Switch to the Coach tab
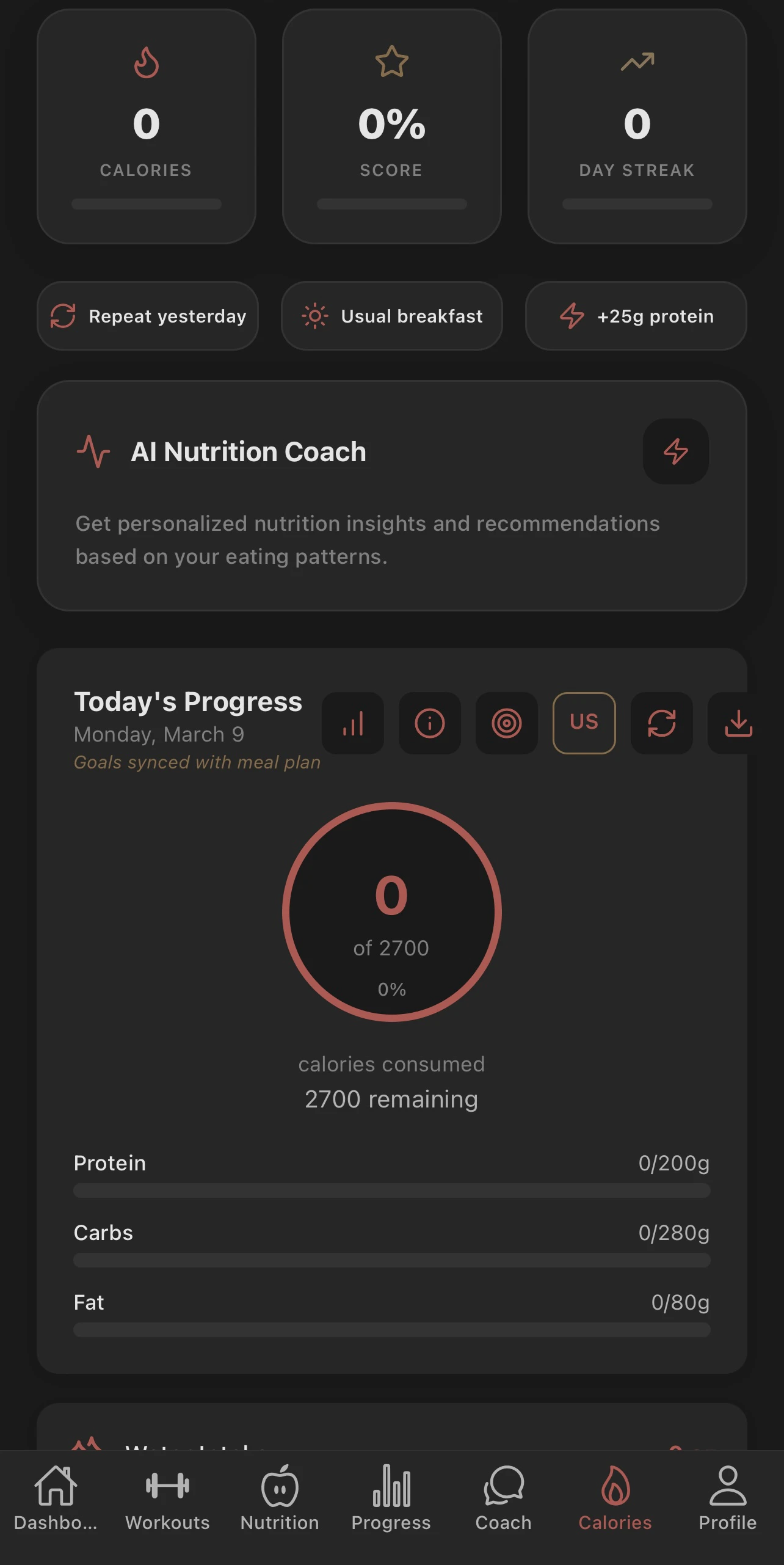 point(504,1498)
